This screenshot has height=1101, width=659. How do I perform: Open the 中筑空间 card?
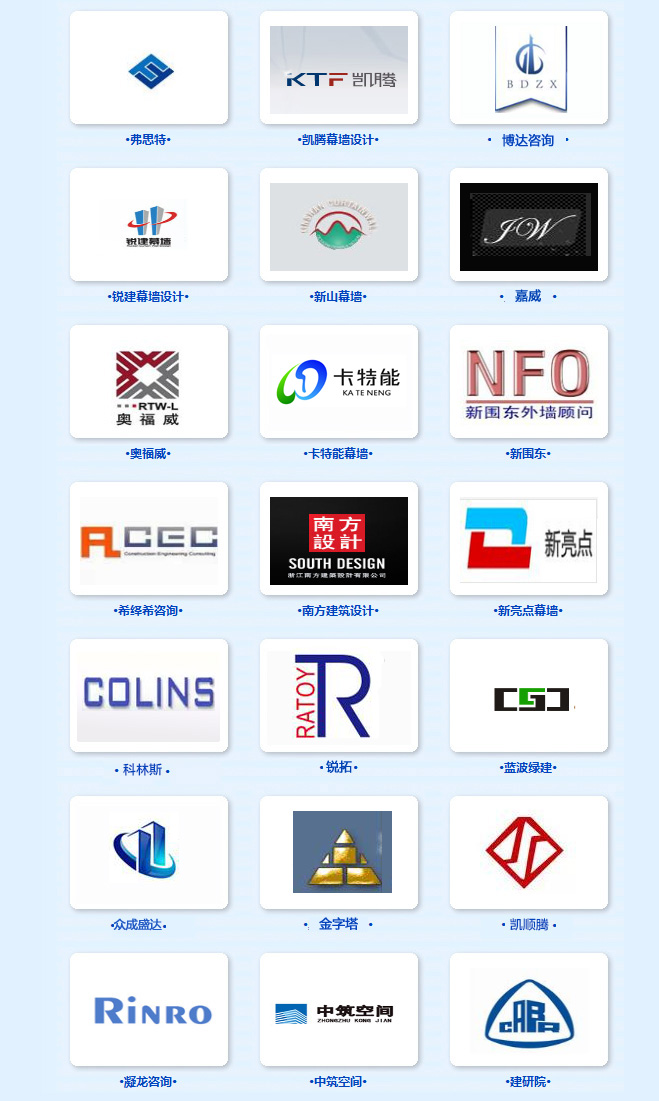click(338, 1010)
